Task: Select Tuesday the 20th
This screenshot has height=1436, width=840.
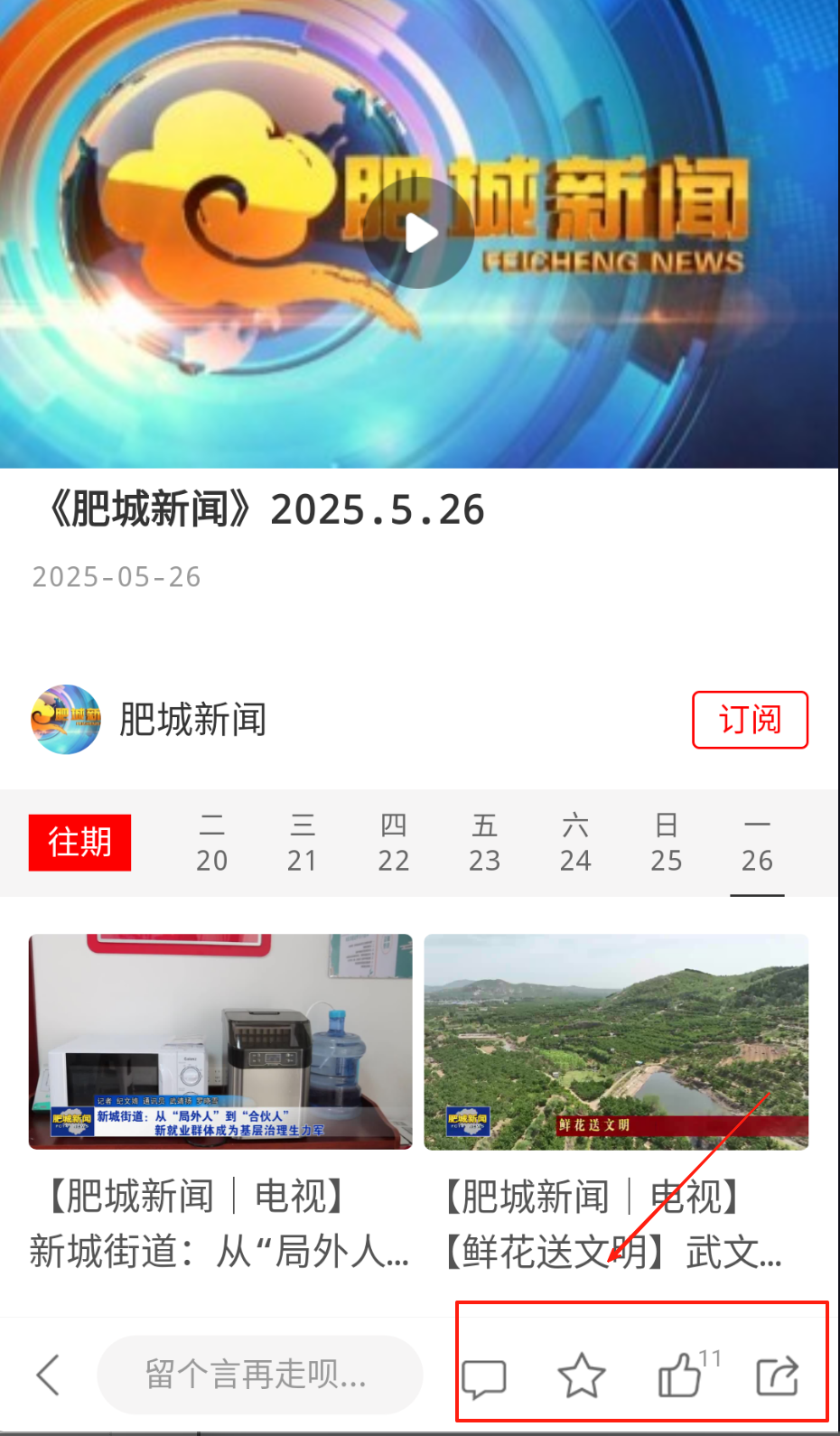Action: point(212,843)
